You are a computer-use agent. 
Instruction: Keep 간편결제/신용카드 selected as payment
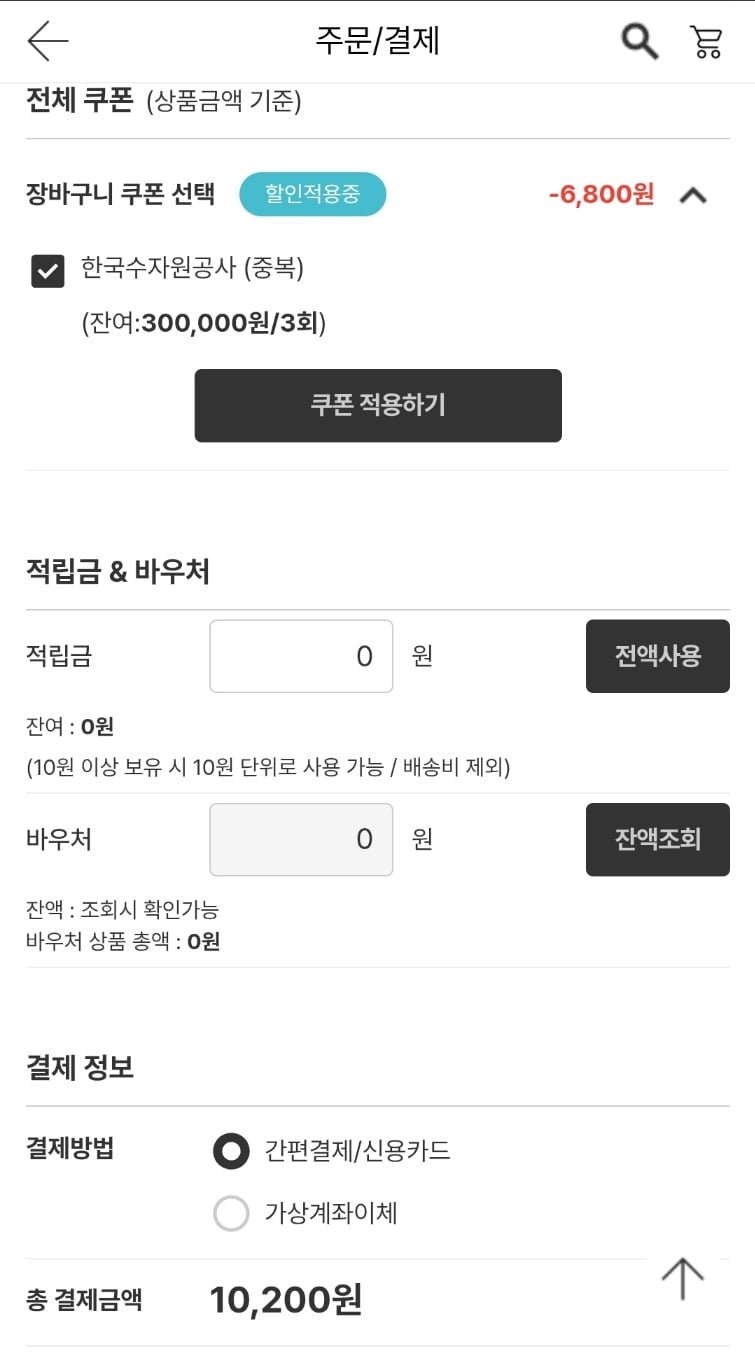[232, 1151]
